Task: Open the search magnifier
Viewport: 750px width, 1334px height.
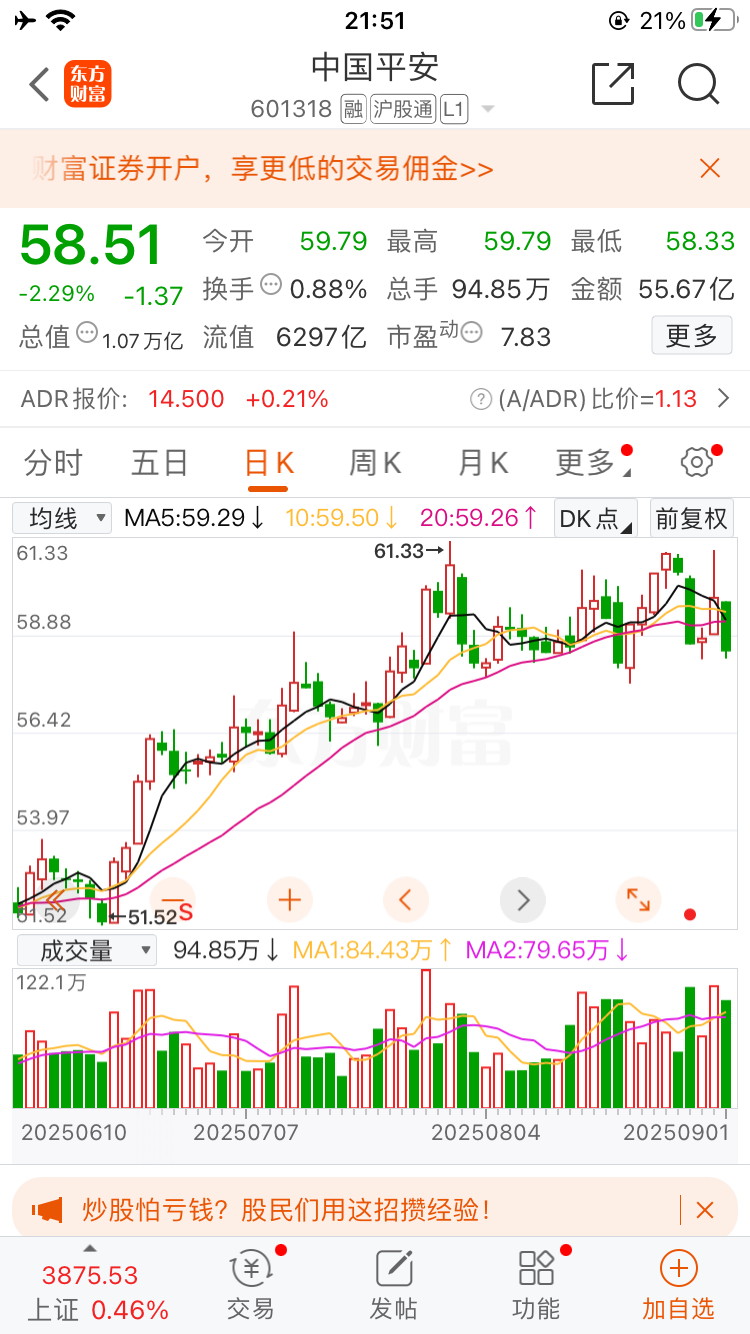Action: (698, 84)
